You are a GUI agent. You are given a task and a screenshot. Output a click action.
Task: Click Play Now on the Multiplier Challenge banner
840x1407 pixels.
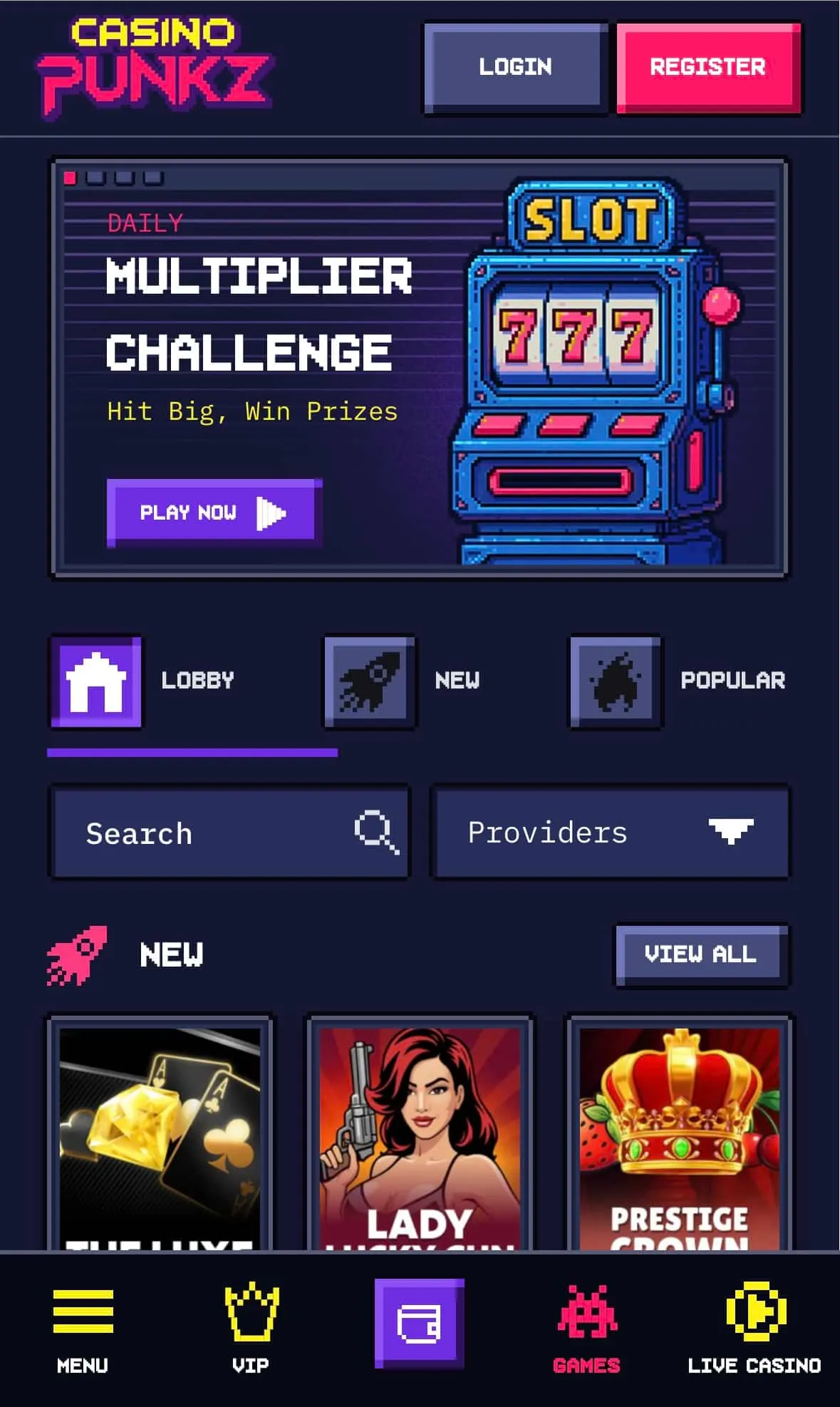pyautogui.click(x=212, y=511)
